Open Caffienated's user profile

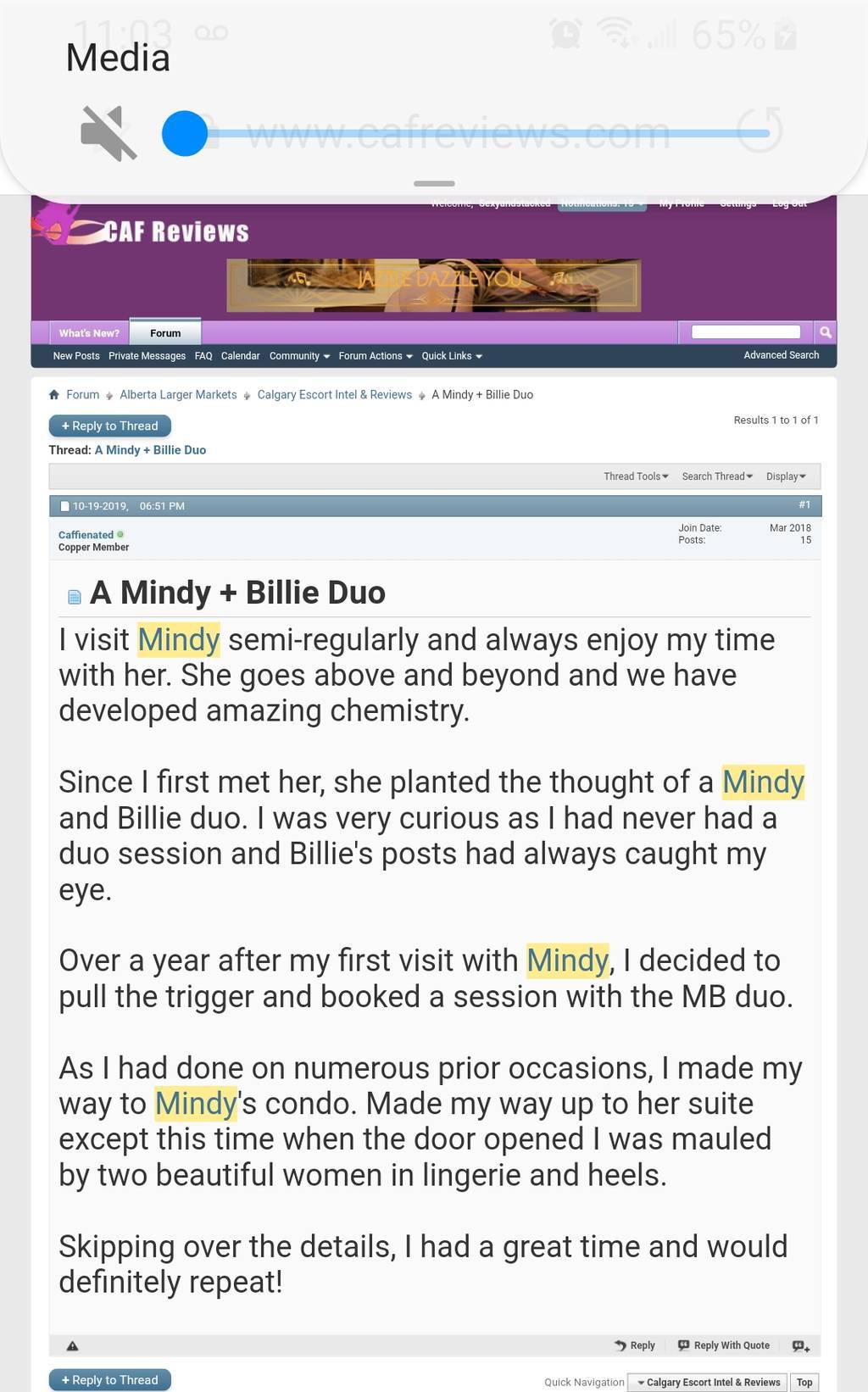tap(86, 535)
